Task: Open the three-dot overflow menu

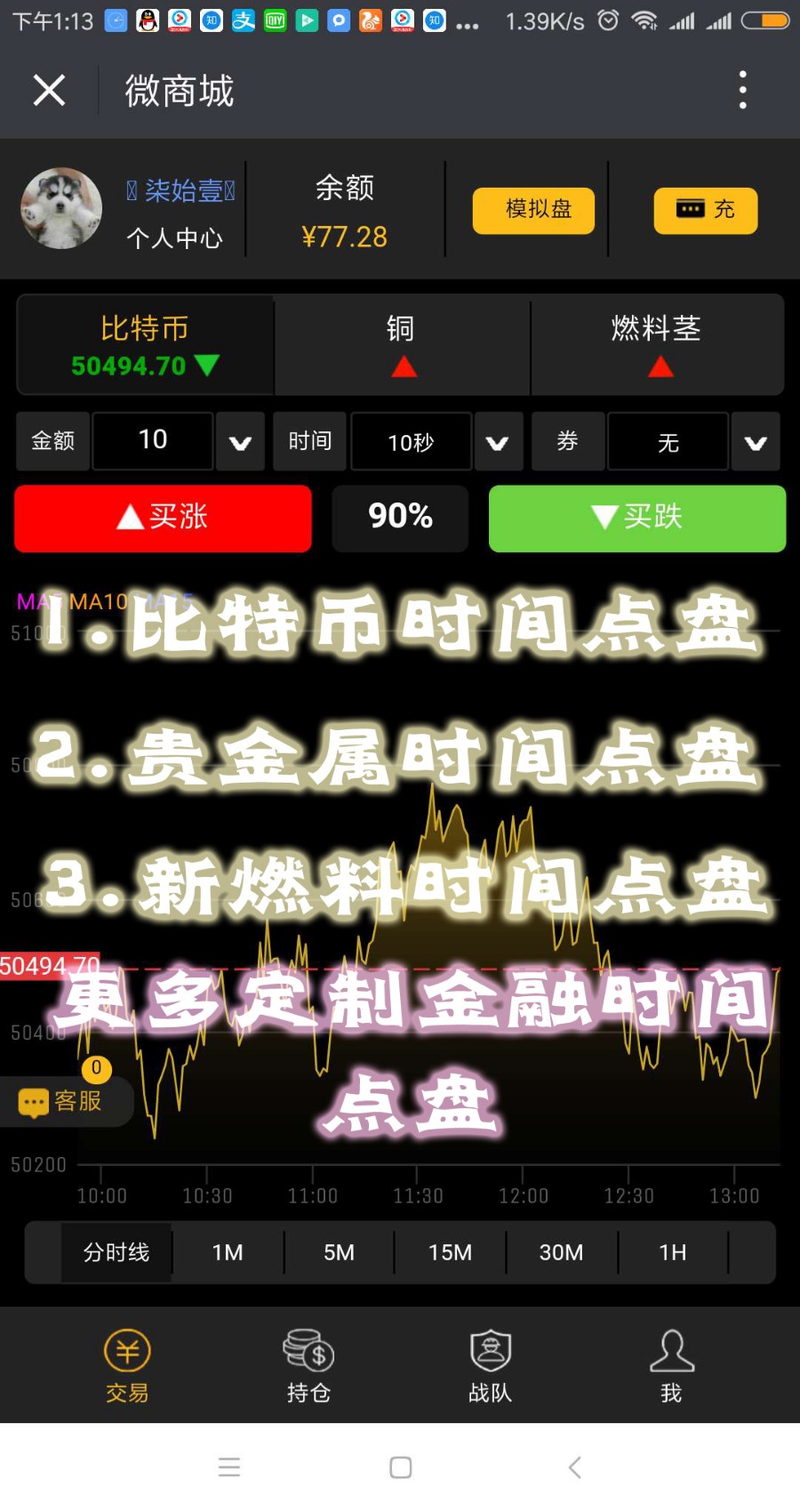Action: click(742, 90)
